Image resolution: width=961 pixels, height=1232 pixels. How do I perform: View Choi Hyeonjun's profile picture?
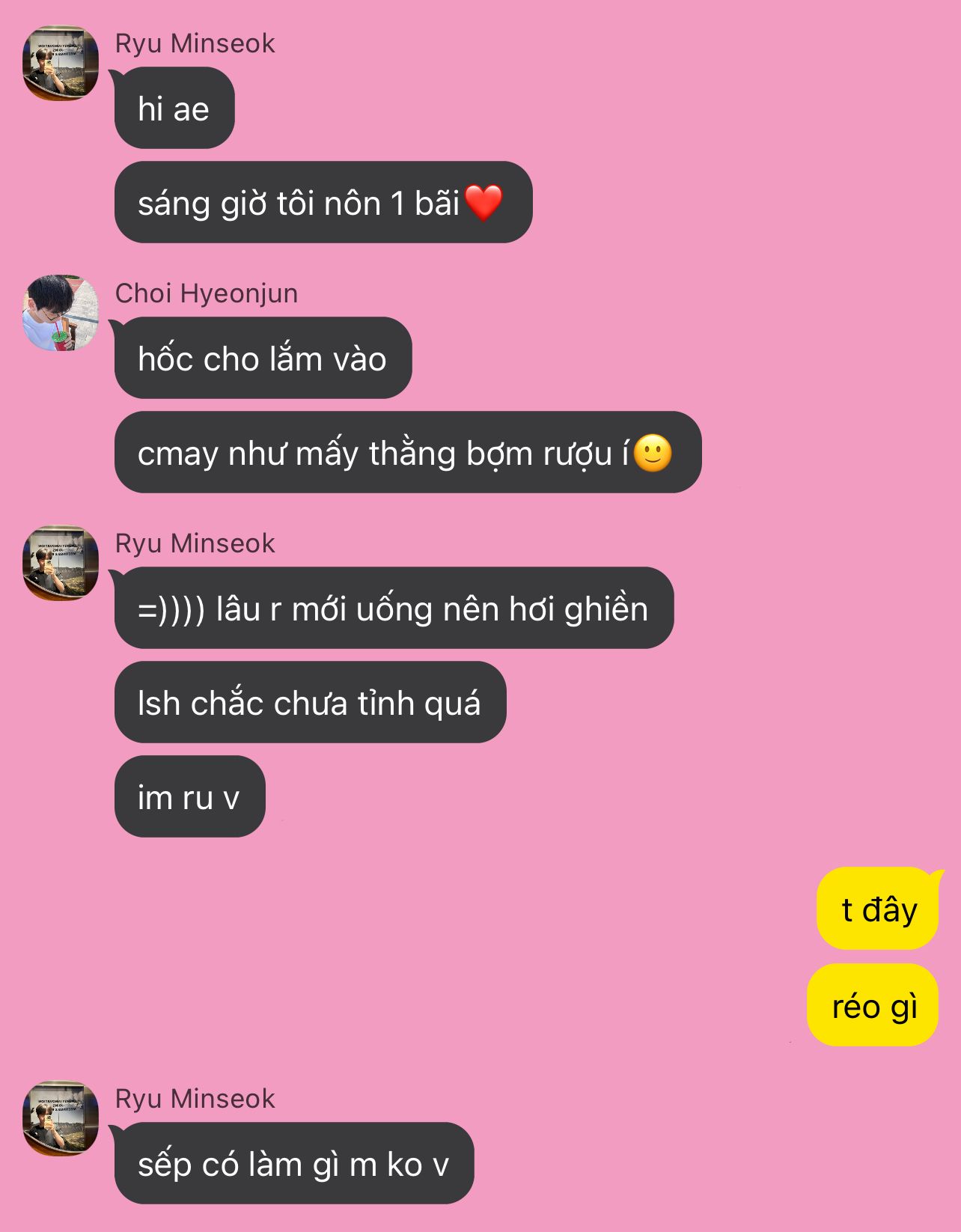[61, 313]
